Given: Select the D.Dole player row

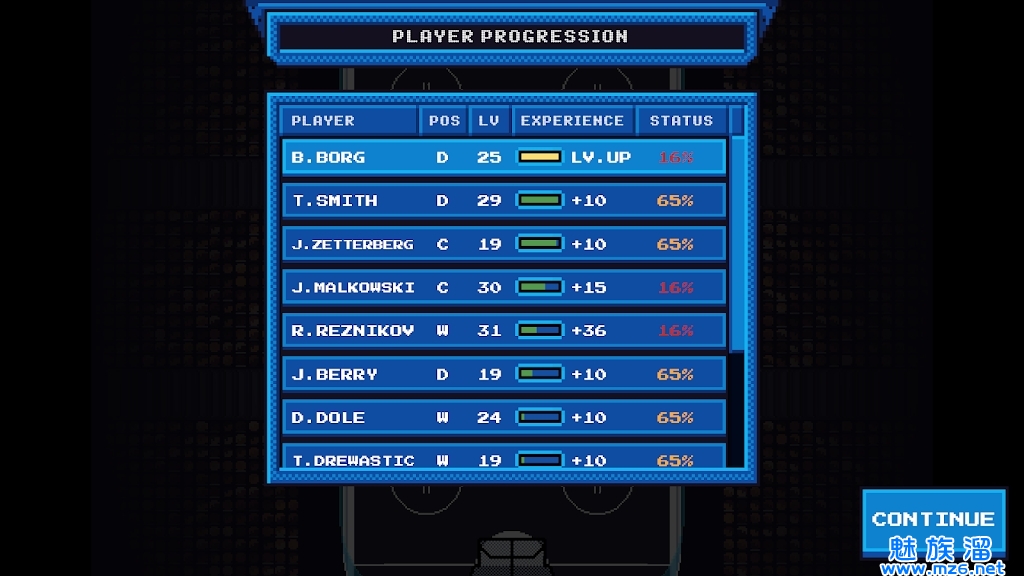Looking at the screenshot, I should click(x=504, y=417).
